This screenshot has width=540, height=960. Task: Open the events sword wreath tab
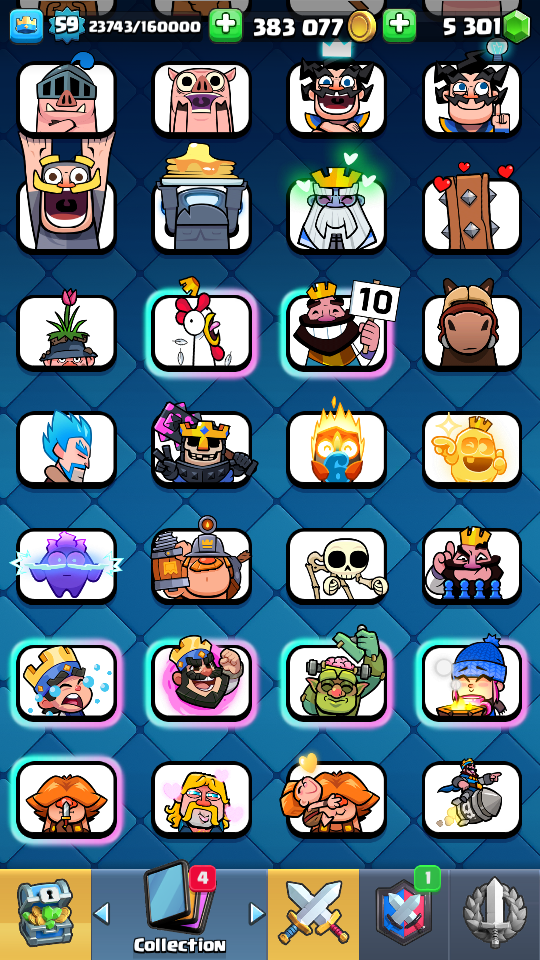tap(495, 913)
